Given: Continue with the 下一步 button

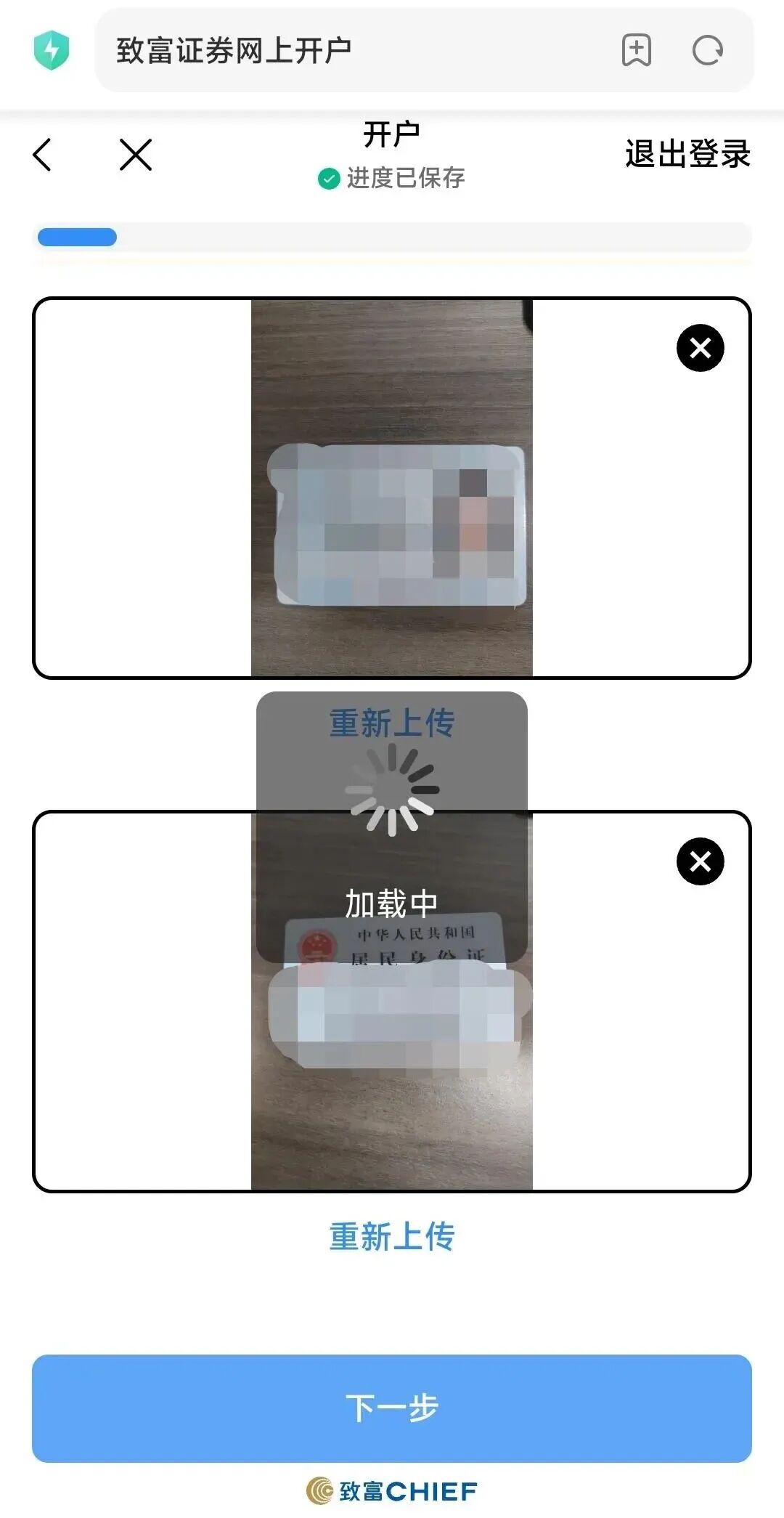Looking at the screenshot, I should [x=392, y=1408].
